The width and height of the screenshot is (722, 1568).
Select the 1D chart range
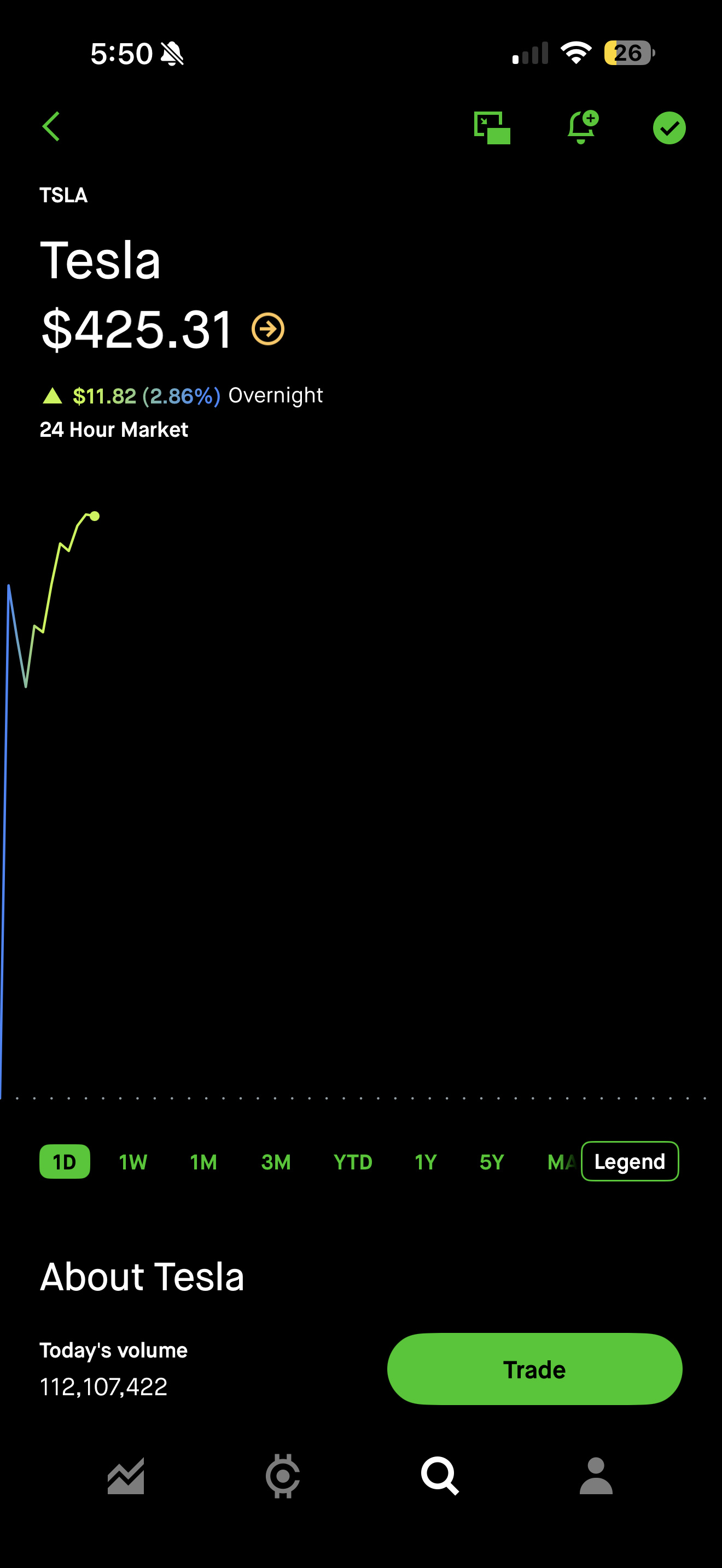click(x=65, y=1161)
